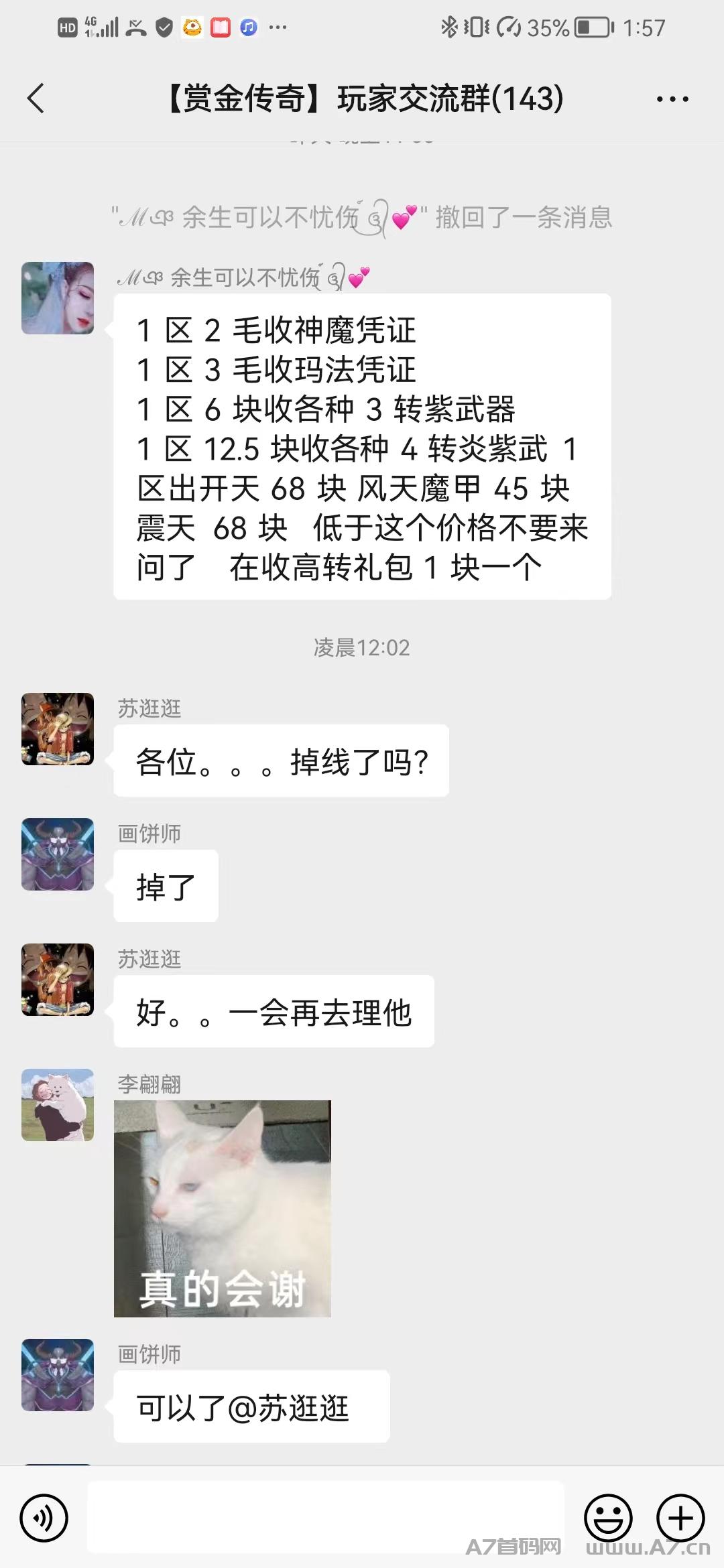The width and height of the screenshot is (724, 1568).
Task: Tap 苏逛逛's avatar beside 各位掉线了吗
Action: pyautogui.click(x=58, y=729)
